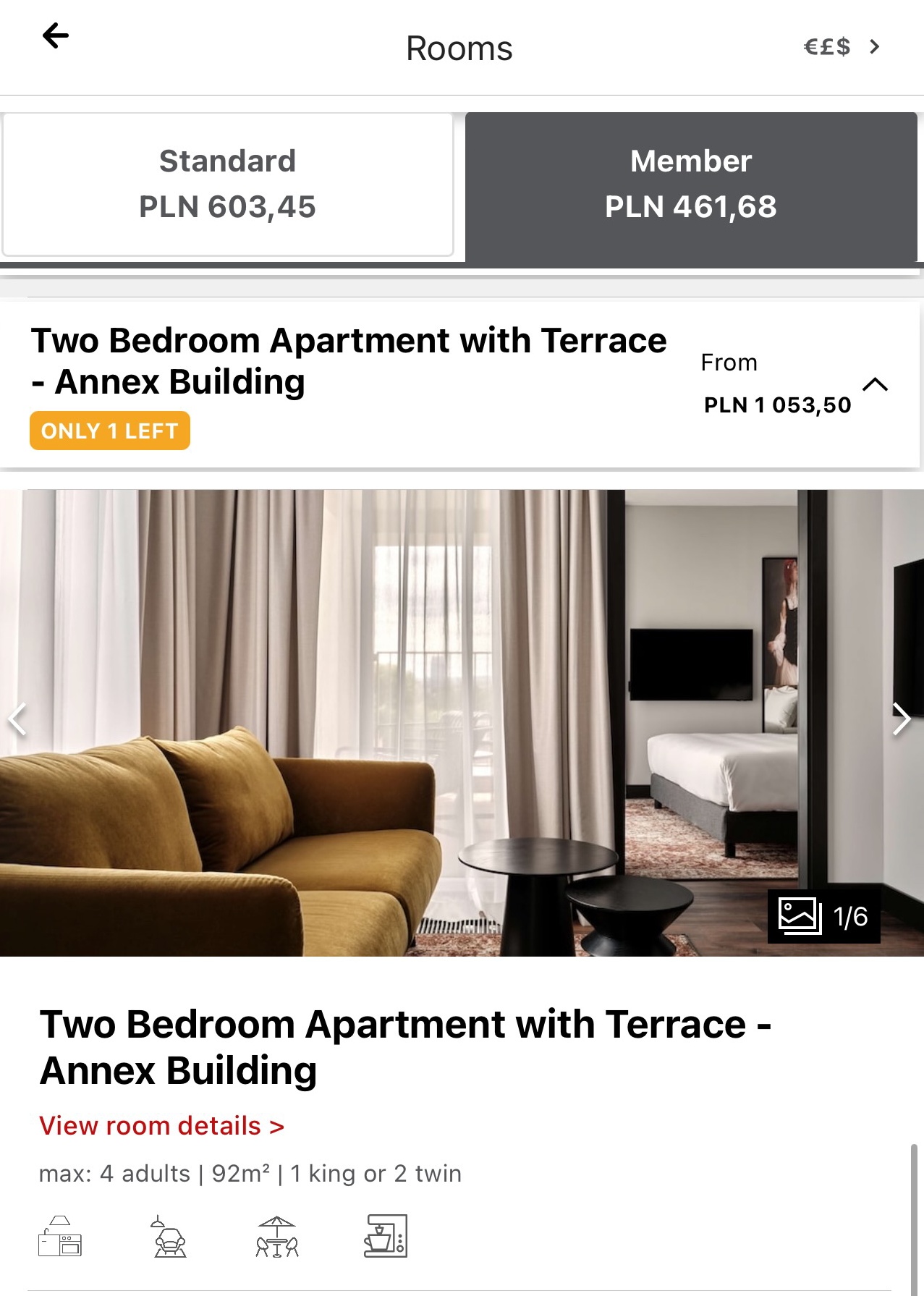The image size is (924, 1296).
Task: Show the next room photo
Action: [x=901, y=719]
